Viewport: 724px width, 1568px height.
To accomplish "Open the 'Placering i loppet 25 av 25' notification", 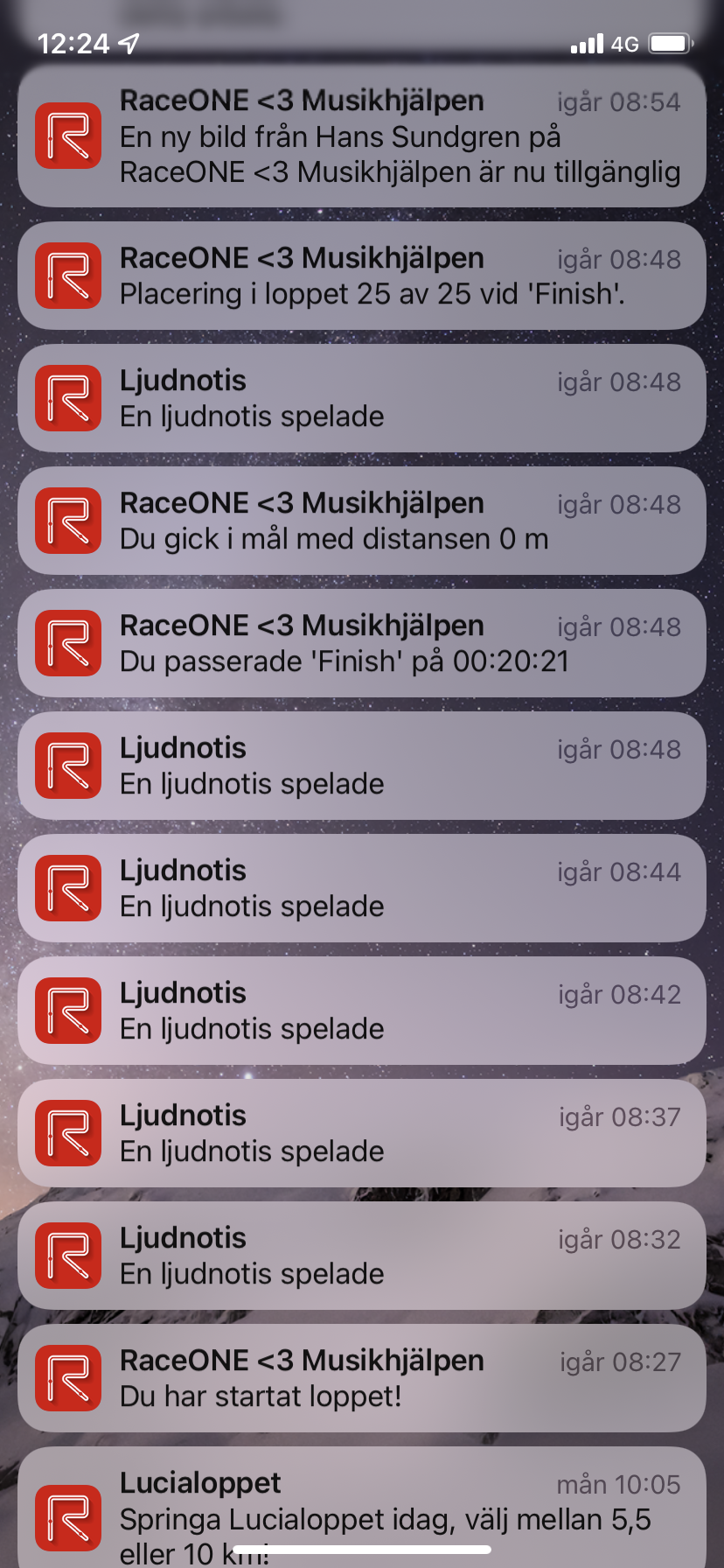I will pos(362,276).
